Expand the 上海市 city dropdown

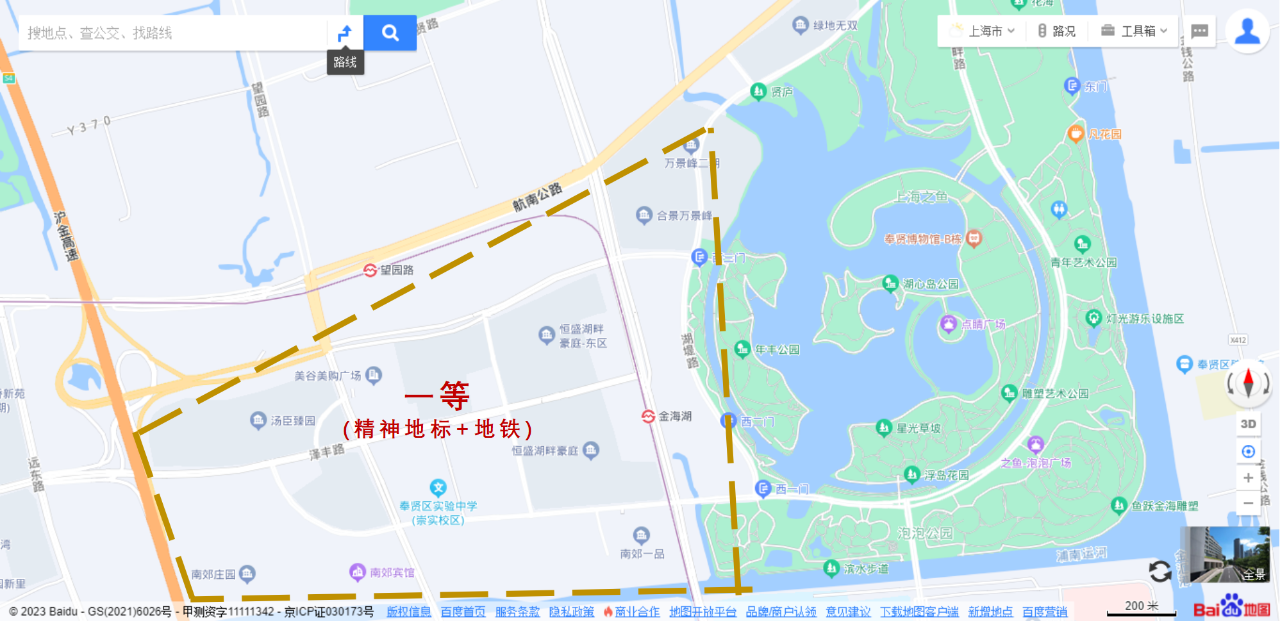click(x=983, y=31)
